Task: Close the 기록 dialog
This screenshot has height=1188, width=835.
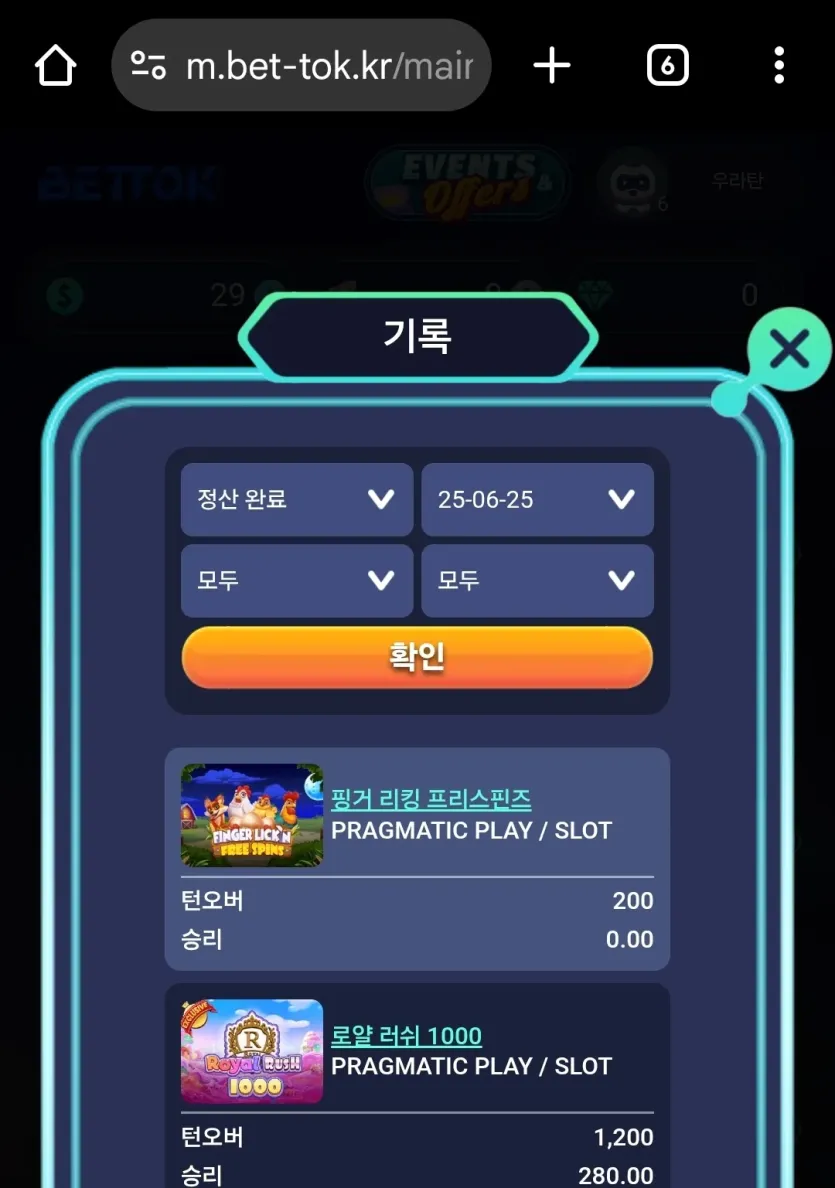Action: coord(789,349)
